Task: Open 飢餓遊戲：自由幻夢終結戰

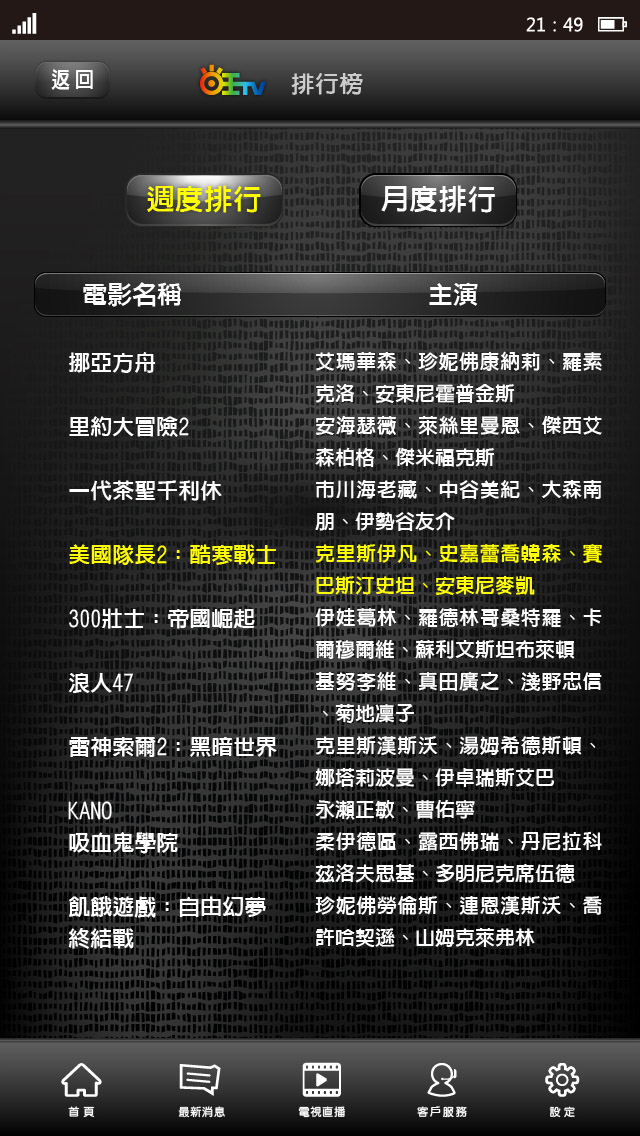Action: [167, 922]
